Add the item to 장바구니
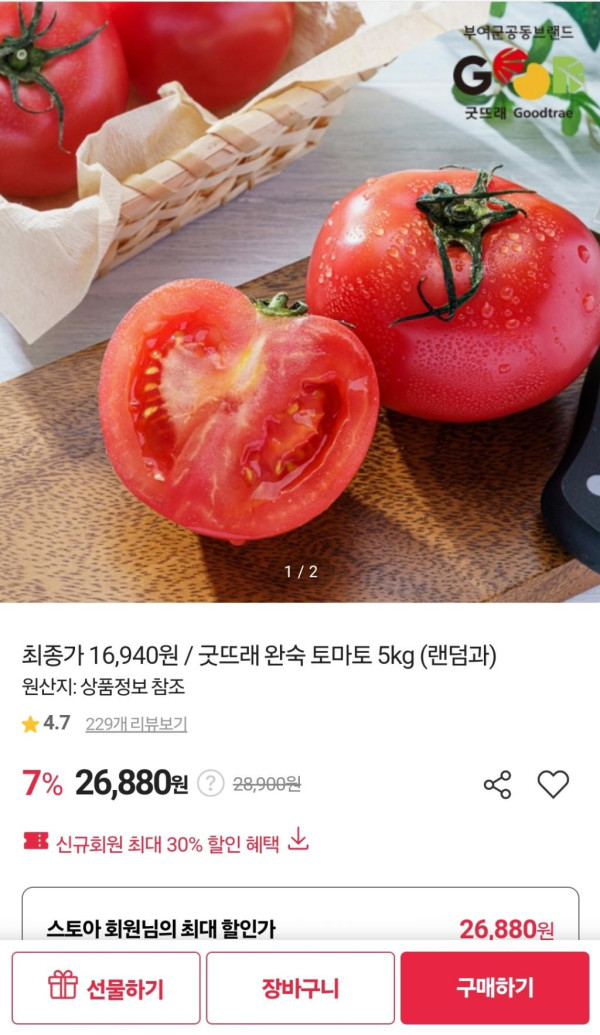 coord(300,988)
